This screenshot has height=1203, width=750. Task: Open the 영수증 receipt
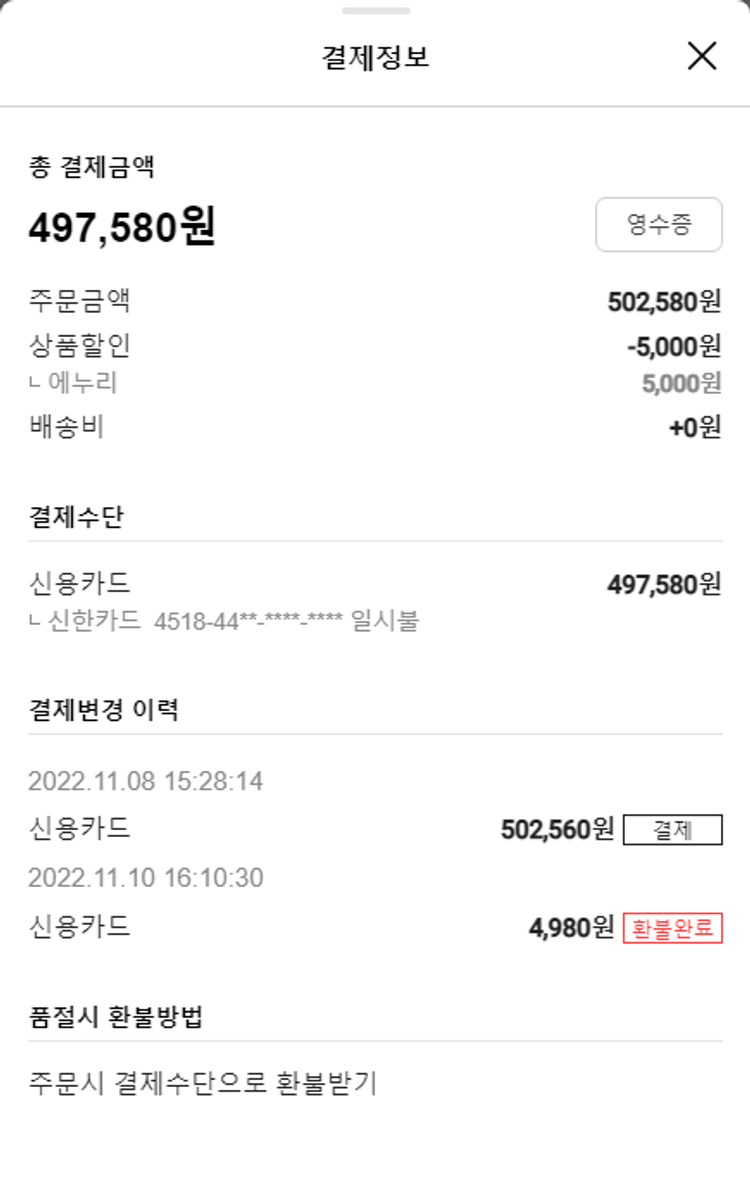[658, 225]
